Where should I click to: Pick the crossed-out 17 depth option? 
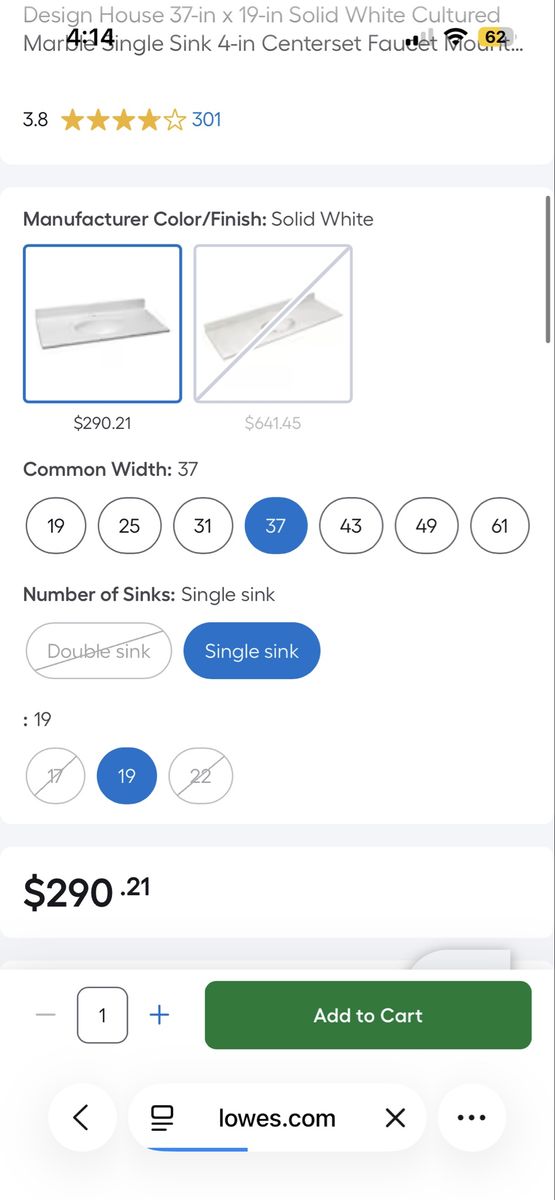(x=55, y=775)
